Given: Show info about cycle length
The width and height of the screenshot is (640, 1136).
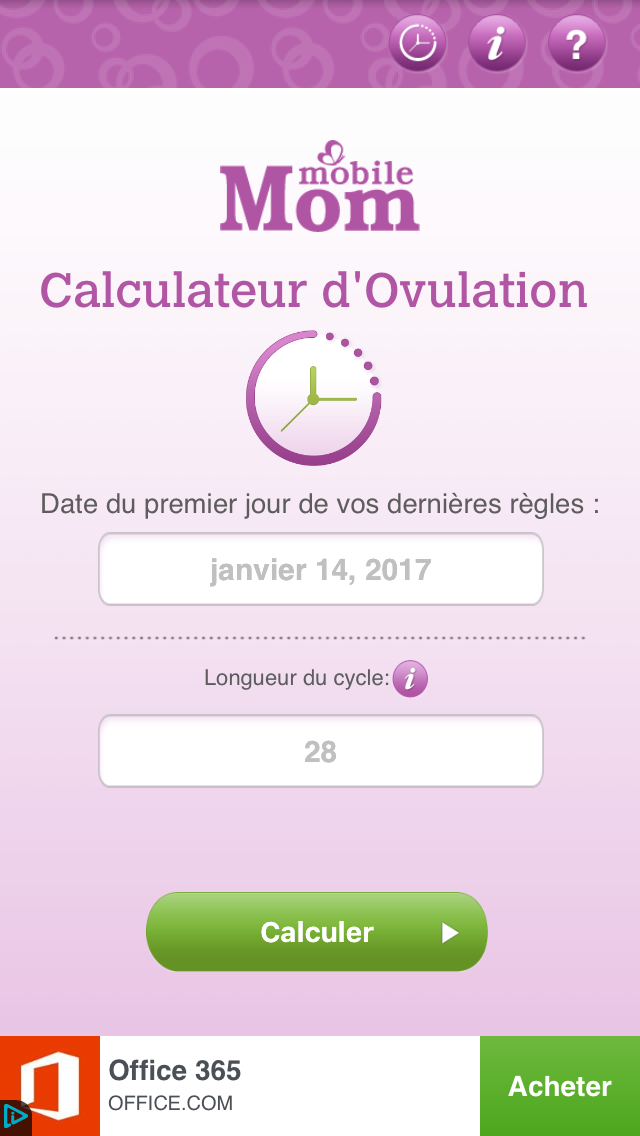Looking at the screenshot, I should pos(410,678).
